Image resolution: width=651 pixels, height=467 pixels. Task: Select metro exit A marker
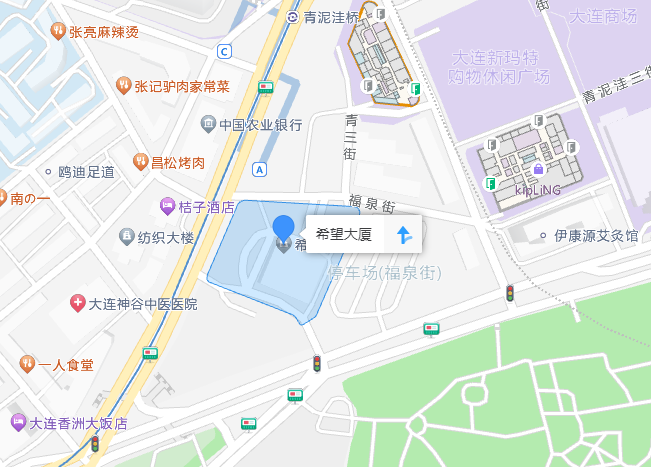[260, 169]
